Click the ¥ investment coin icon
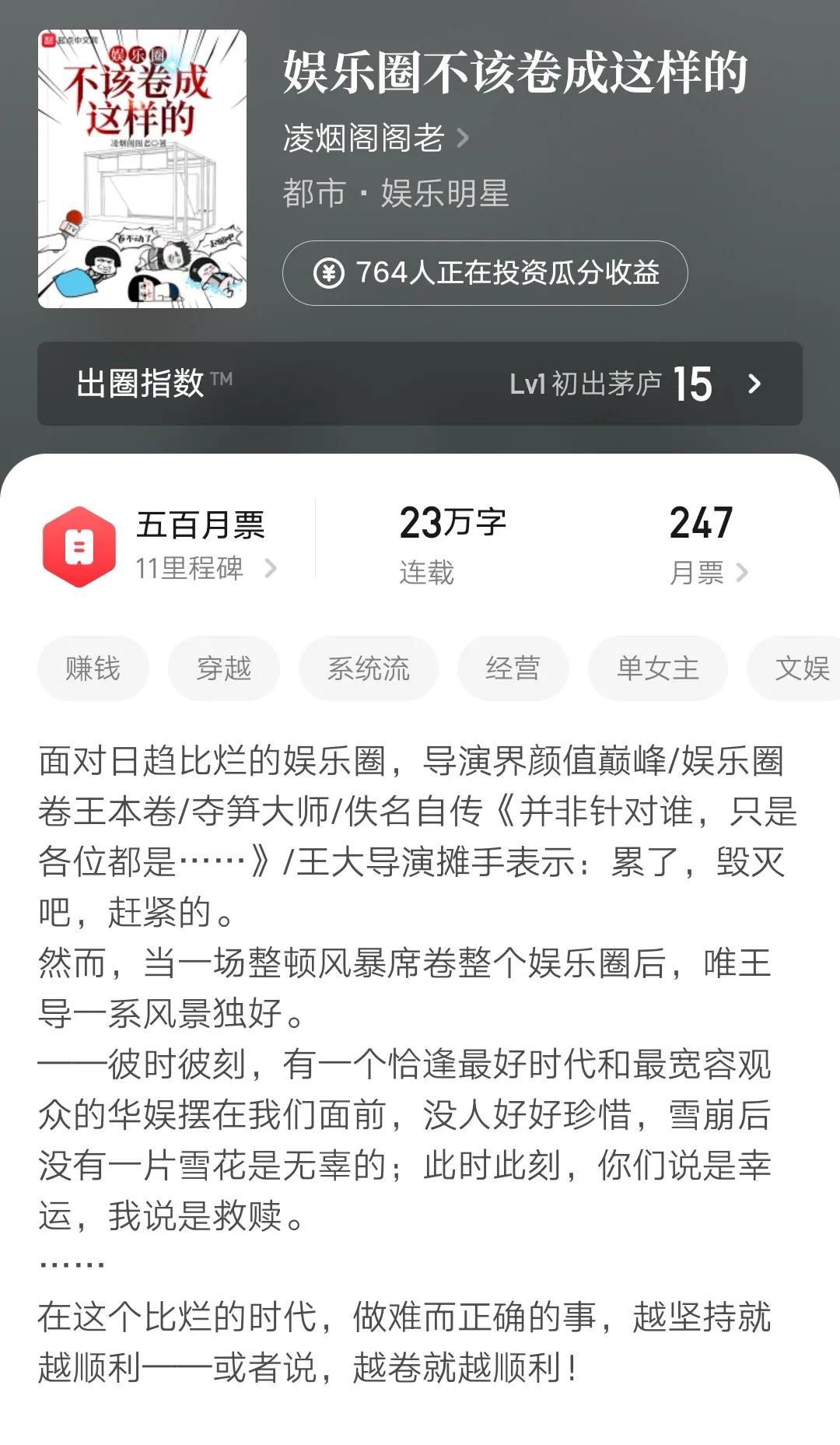Image resolution: width=840 pixels, height=1445 pixels. coord(330,273)
